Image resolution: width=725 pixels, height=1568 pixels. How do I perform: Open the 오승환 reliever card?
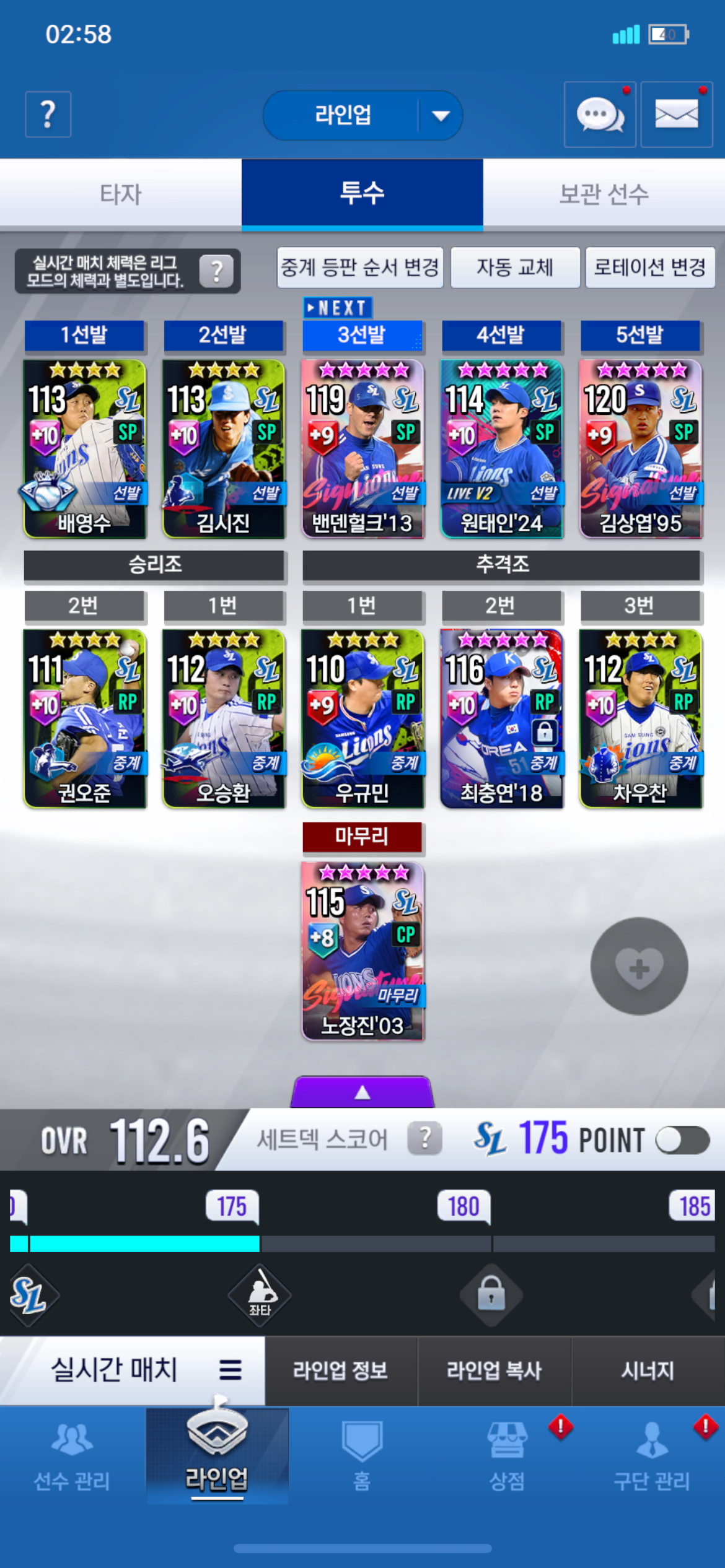224,718
